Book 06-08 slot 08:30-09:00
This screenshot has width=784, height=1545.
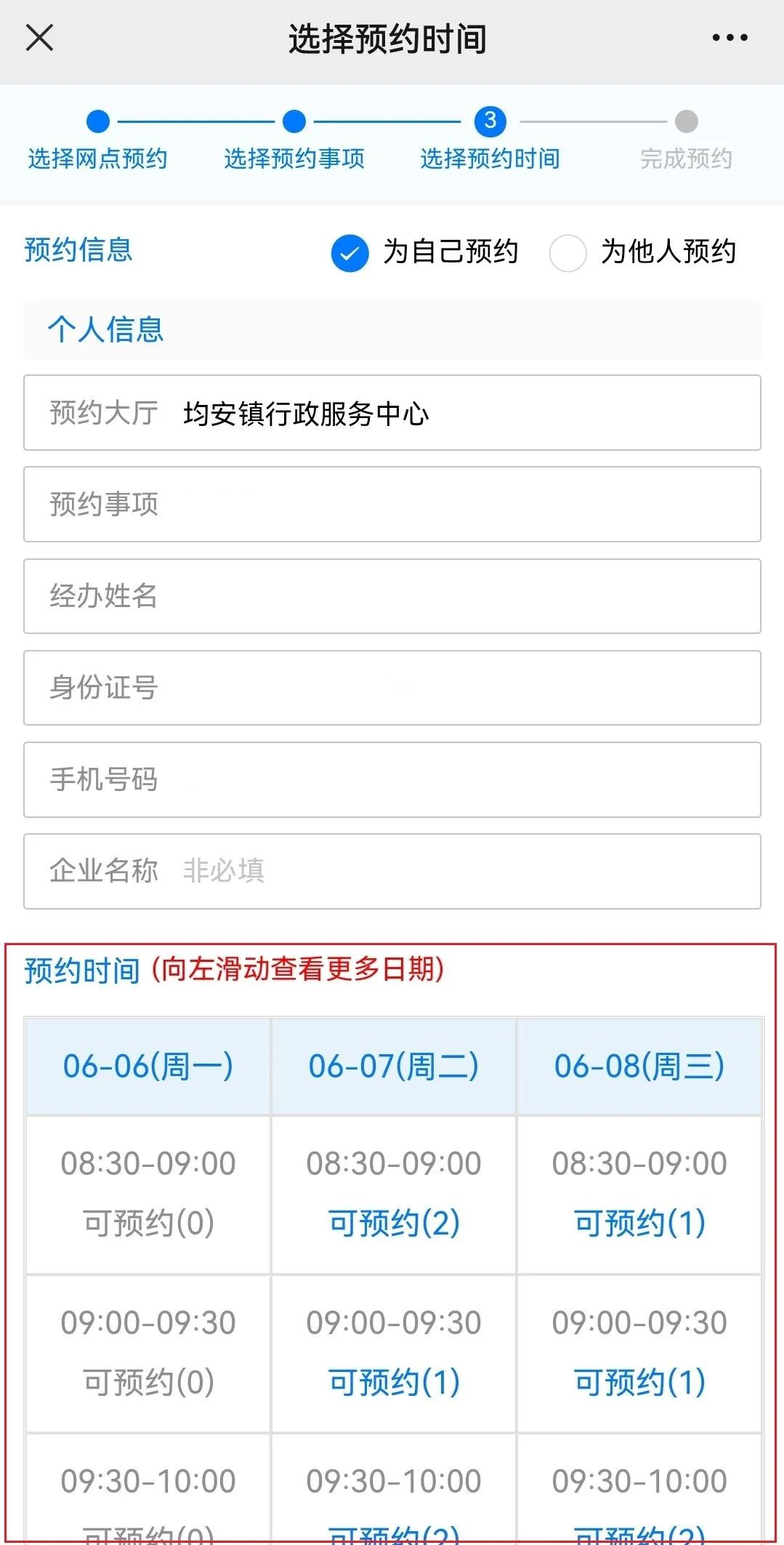tap(639, 1194)
